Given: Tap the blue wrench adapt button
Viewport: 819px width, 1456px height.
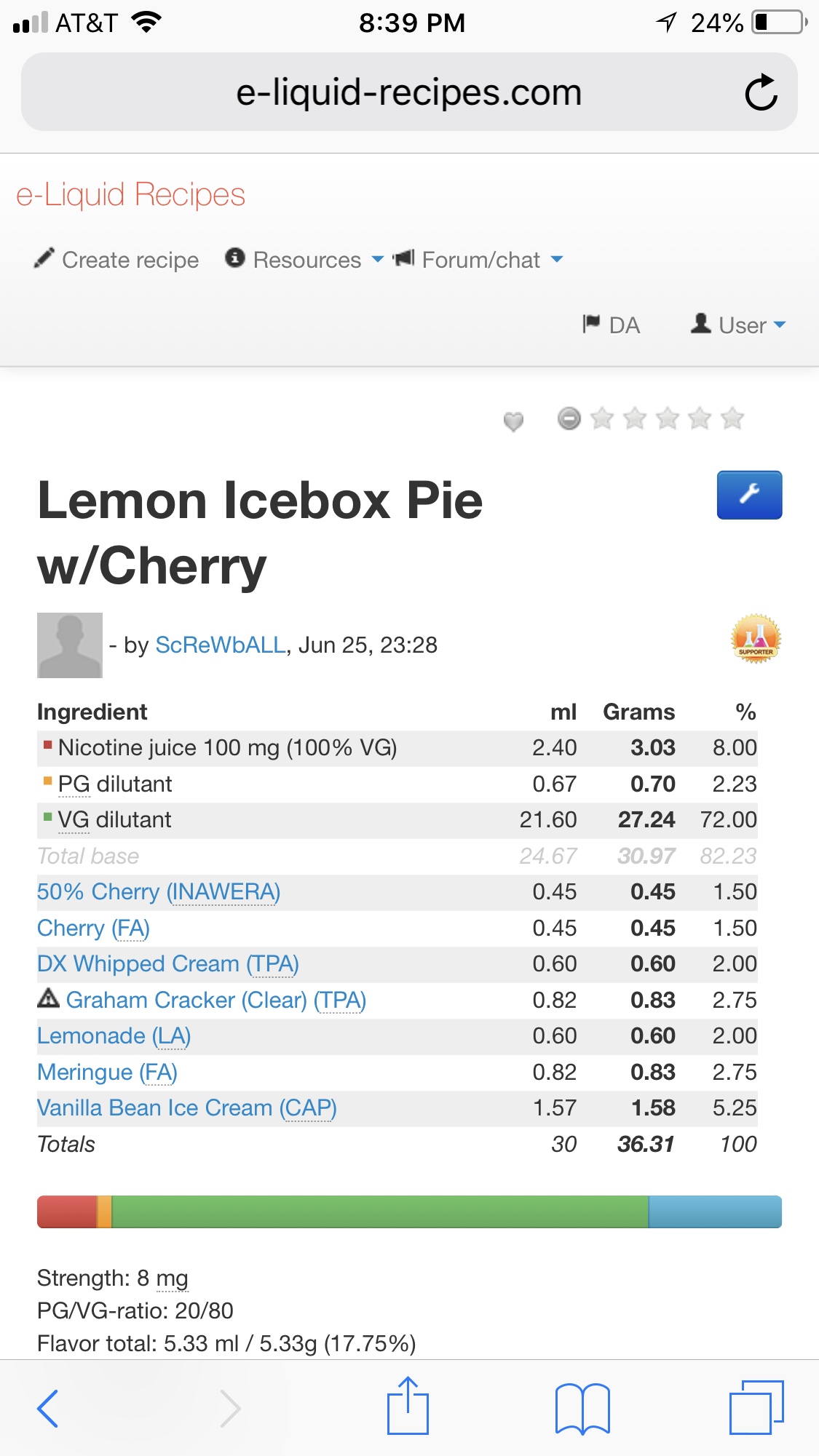Looking at the screenshot, I should 749,495.
